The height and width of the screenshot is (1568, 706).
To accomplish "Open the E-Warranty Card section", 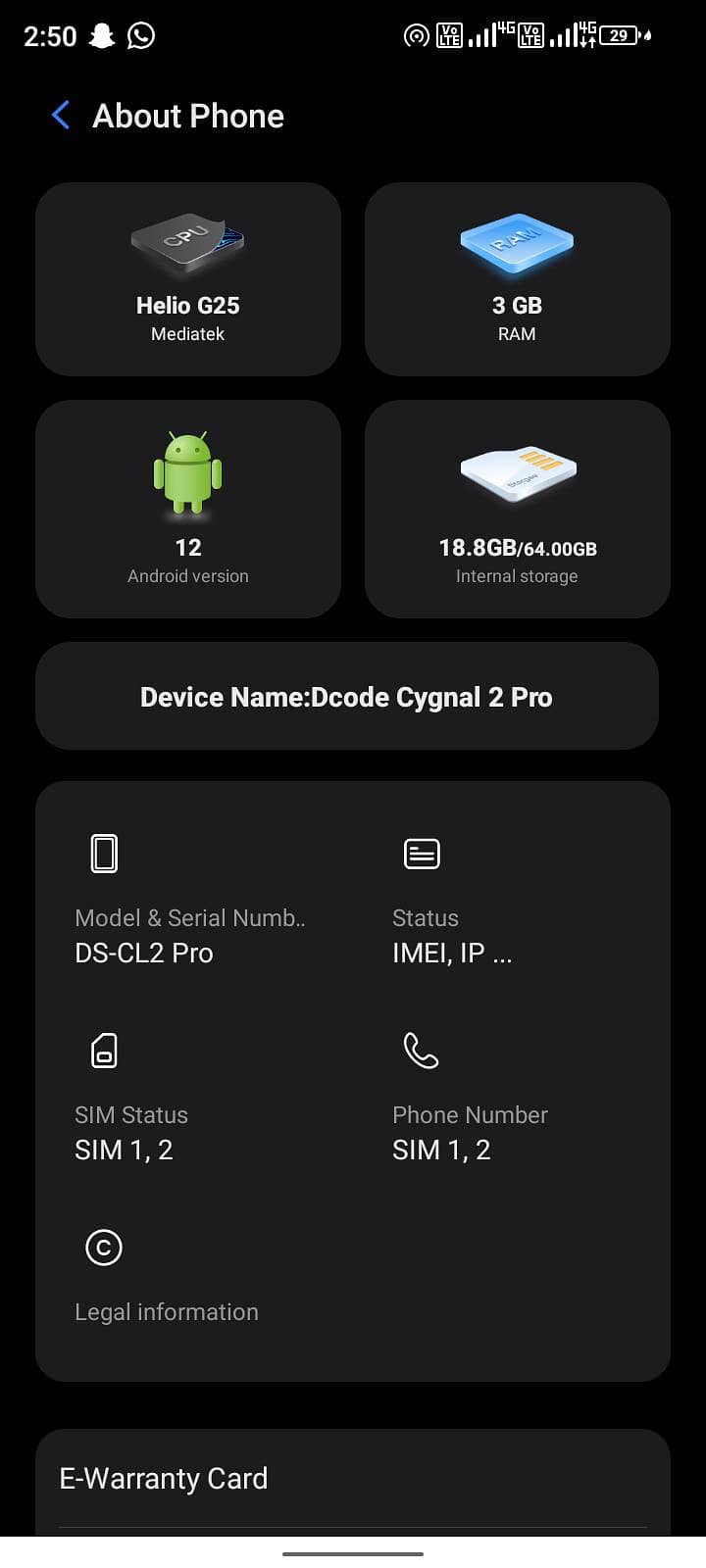I will (164, 1478).
